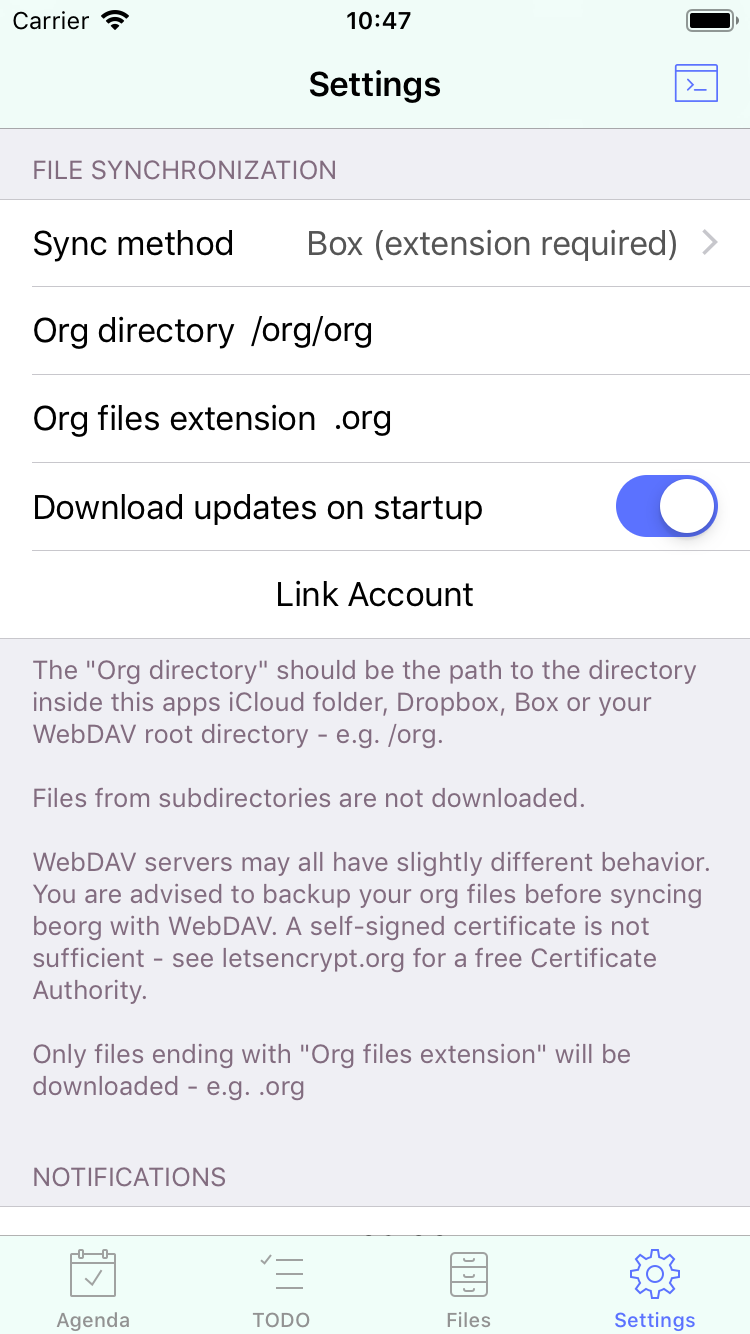Disable Download updates on startup

point(667,506)
